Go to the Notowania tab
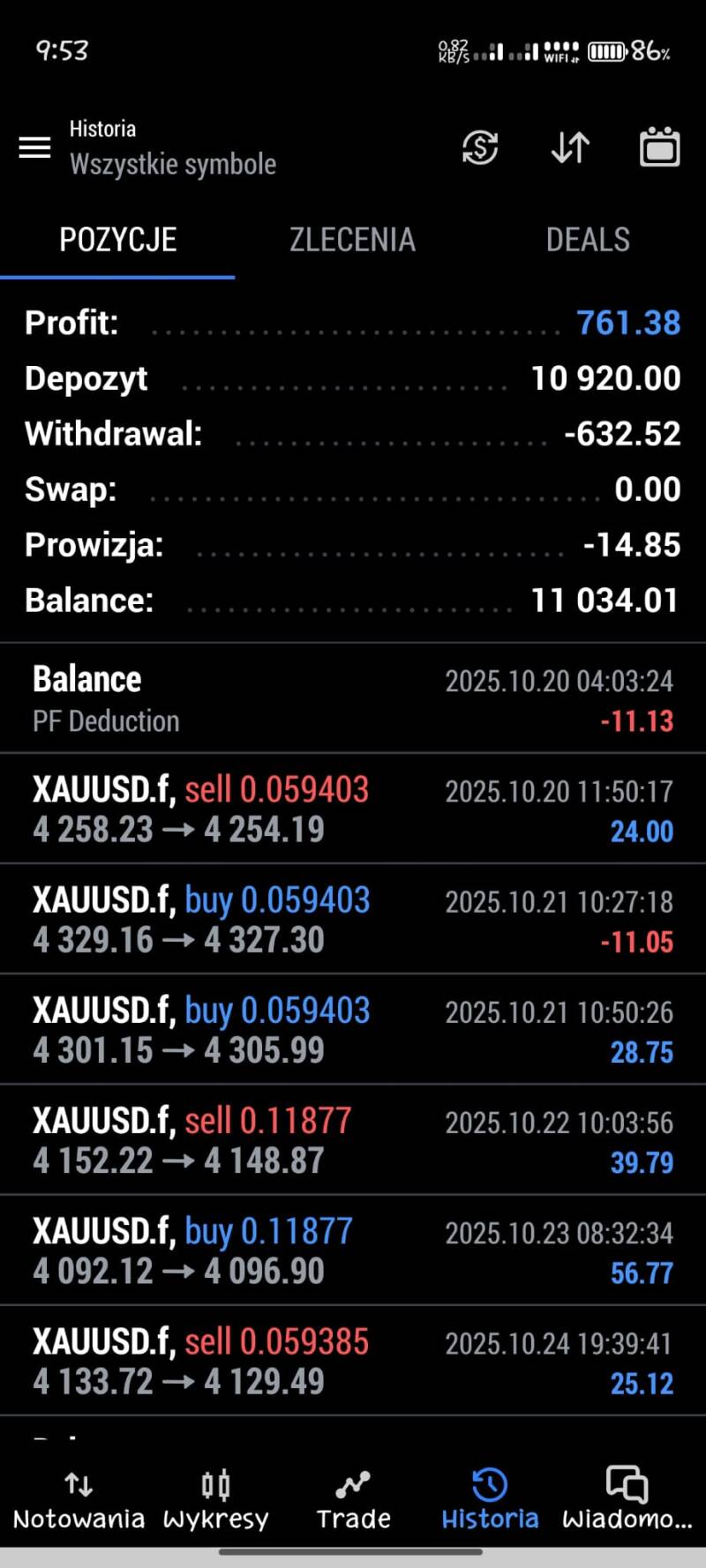The height and width of the screenshot is (1568, 706). point(79,1499)
